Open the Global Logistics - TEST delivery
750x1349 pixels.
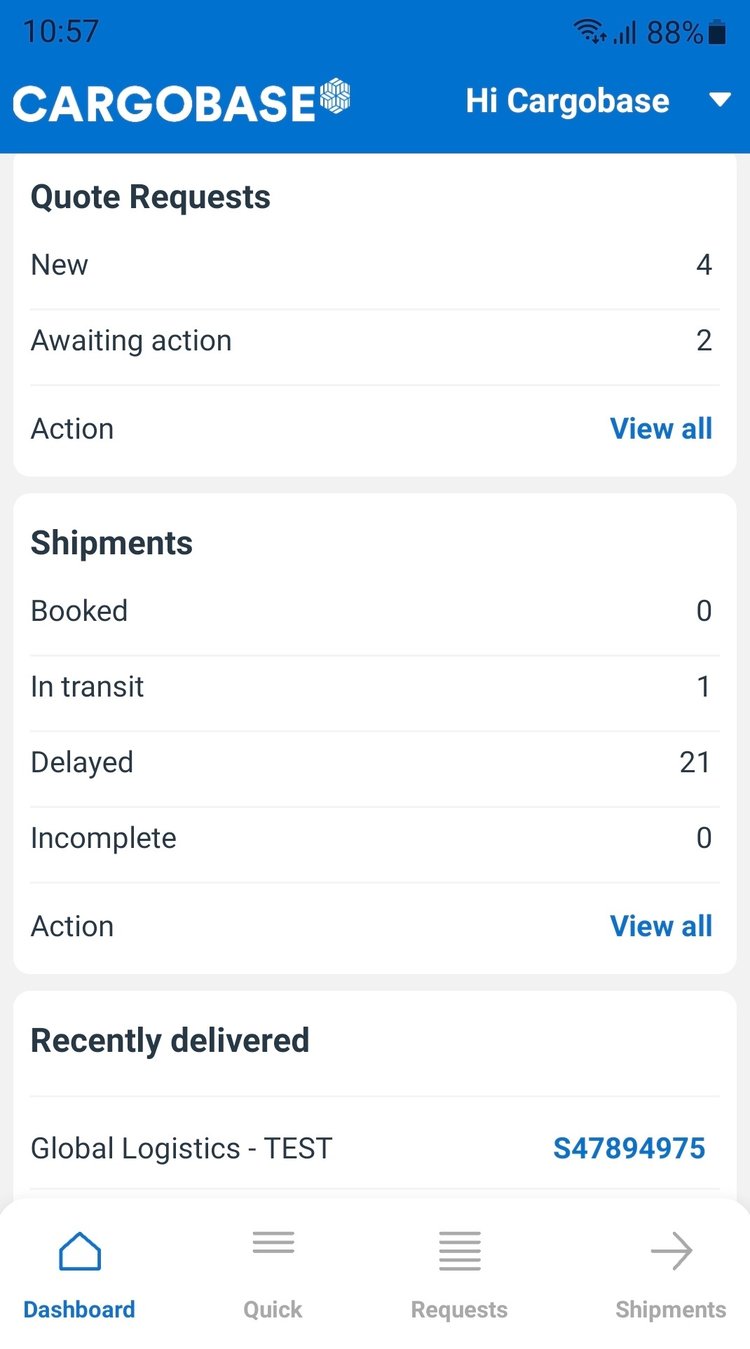pyautogui.click(x=181, y=1148)
